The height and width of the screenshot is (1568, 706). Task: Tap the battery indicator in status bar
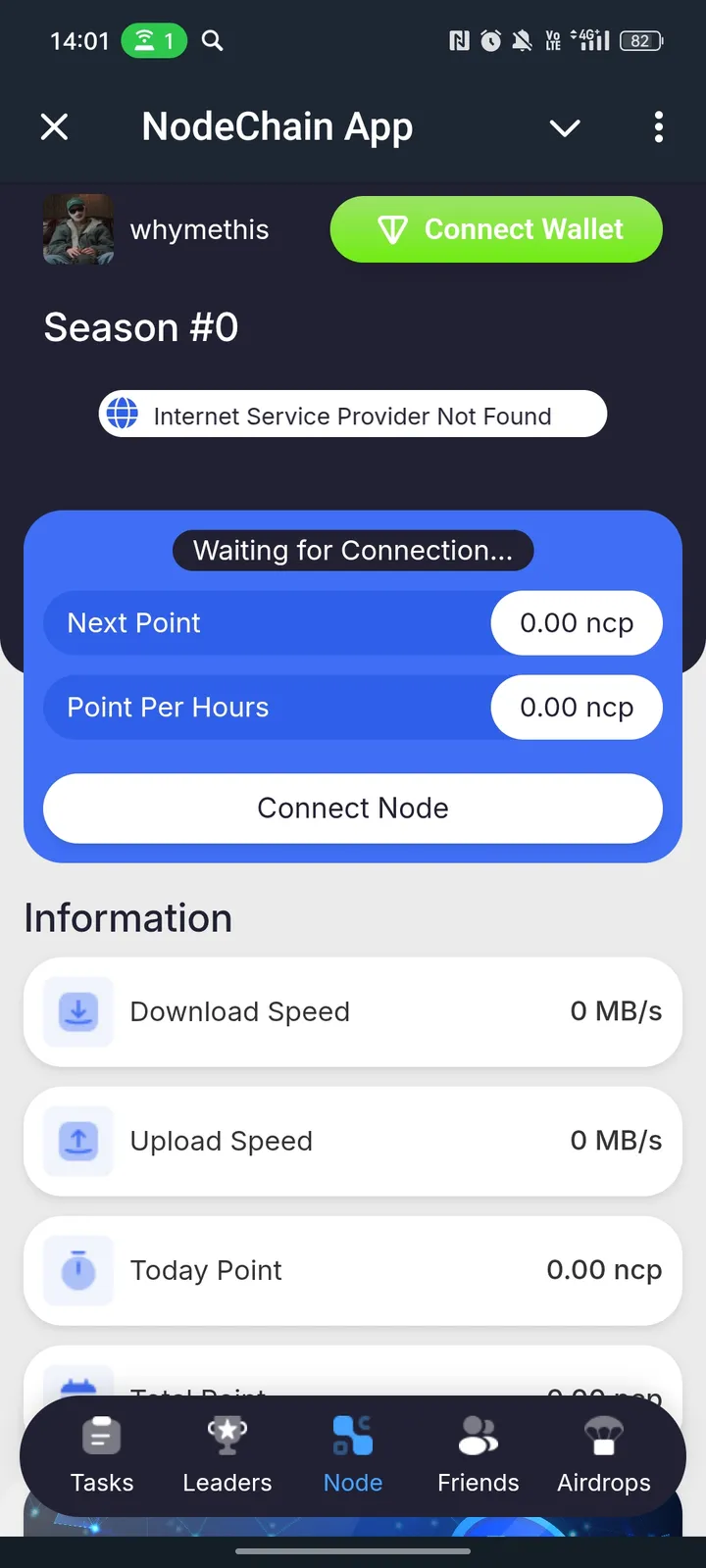[642, 40]
